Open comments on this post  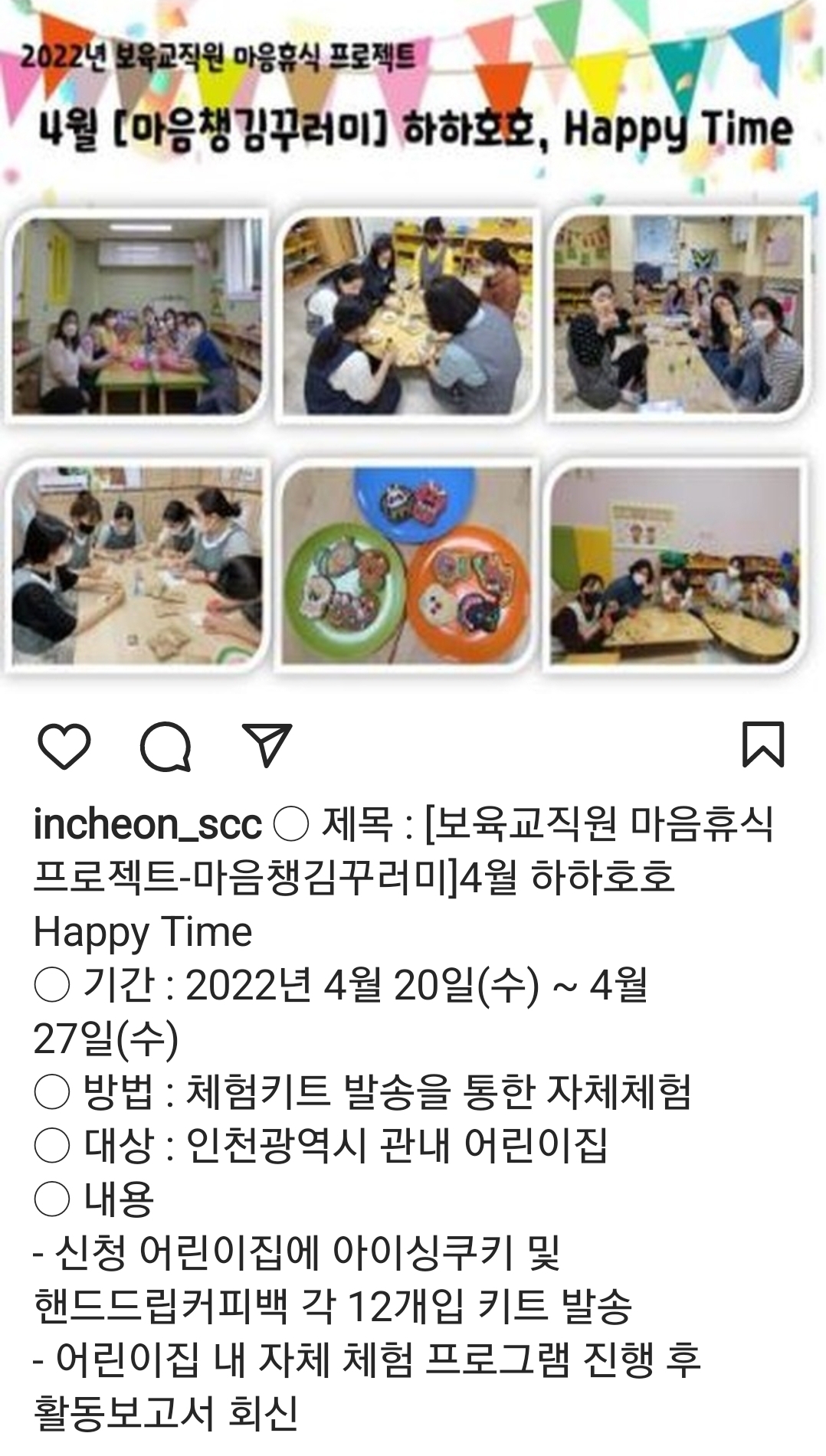[166, 745]
